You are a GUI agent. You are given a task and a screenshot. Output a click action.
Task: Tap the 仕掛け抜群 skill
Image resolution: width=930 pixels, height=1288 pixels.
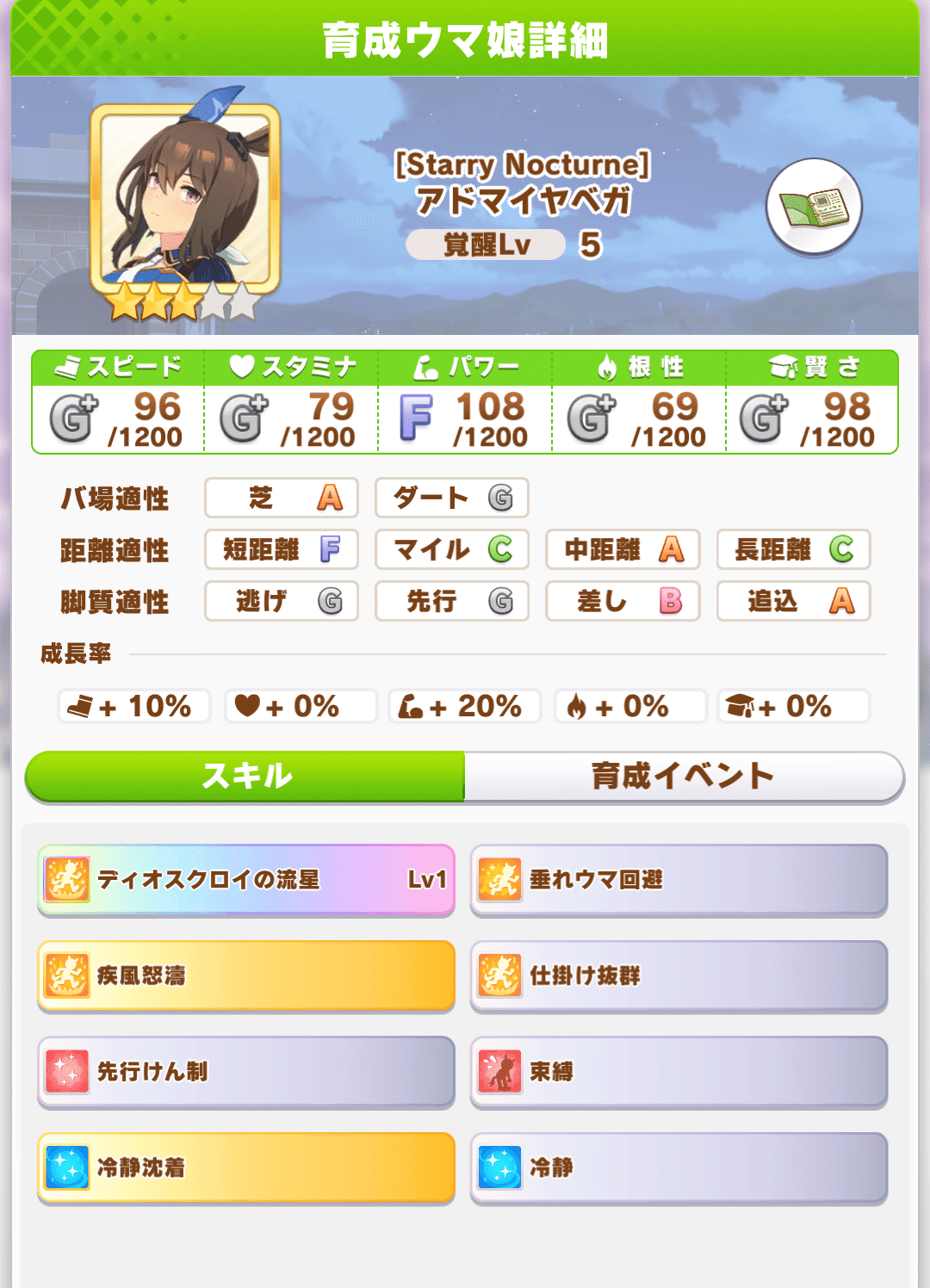(679, 975)
